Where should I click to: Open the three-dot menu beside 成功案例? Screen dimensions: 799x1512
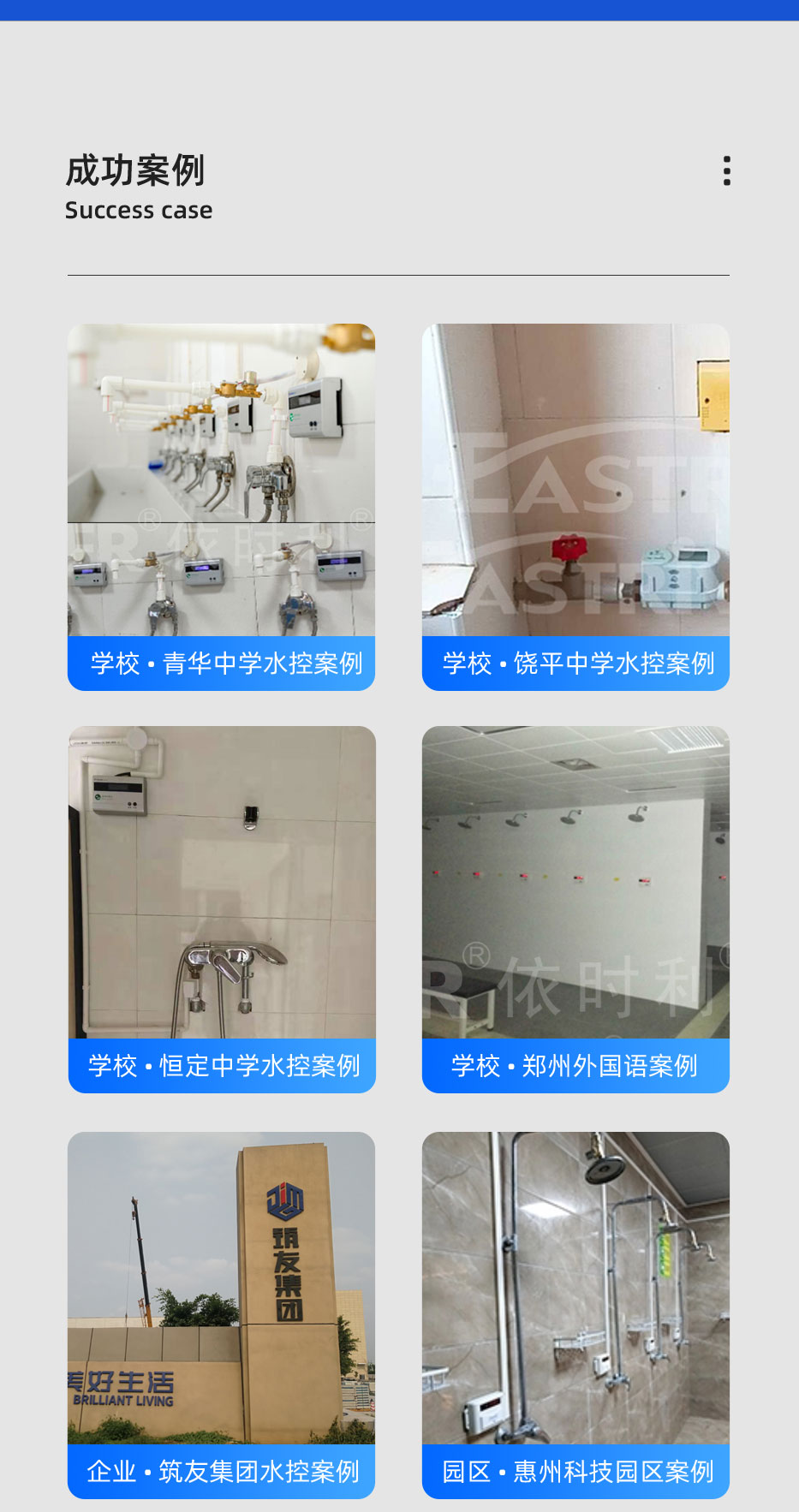(726, 171)
